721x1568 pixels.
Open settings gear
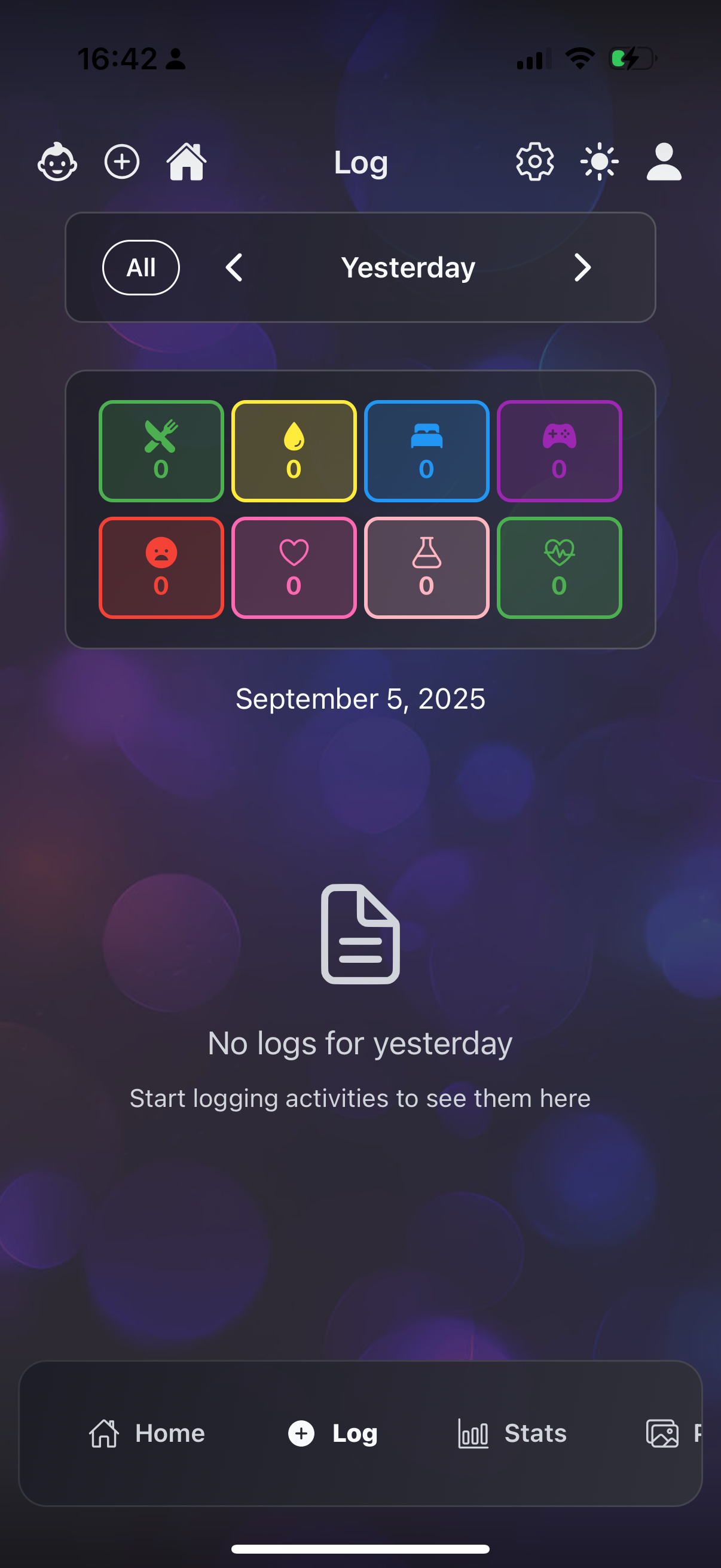click(x=535, y=162)
